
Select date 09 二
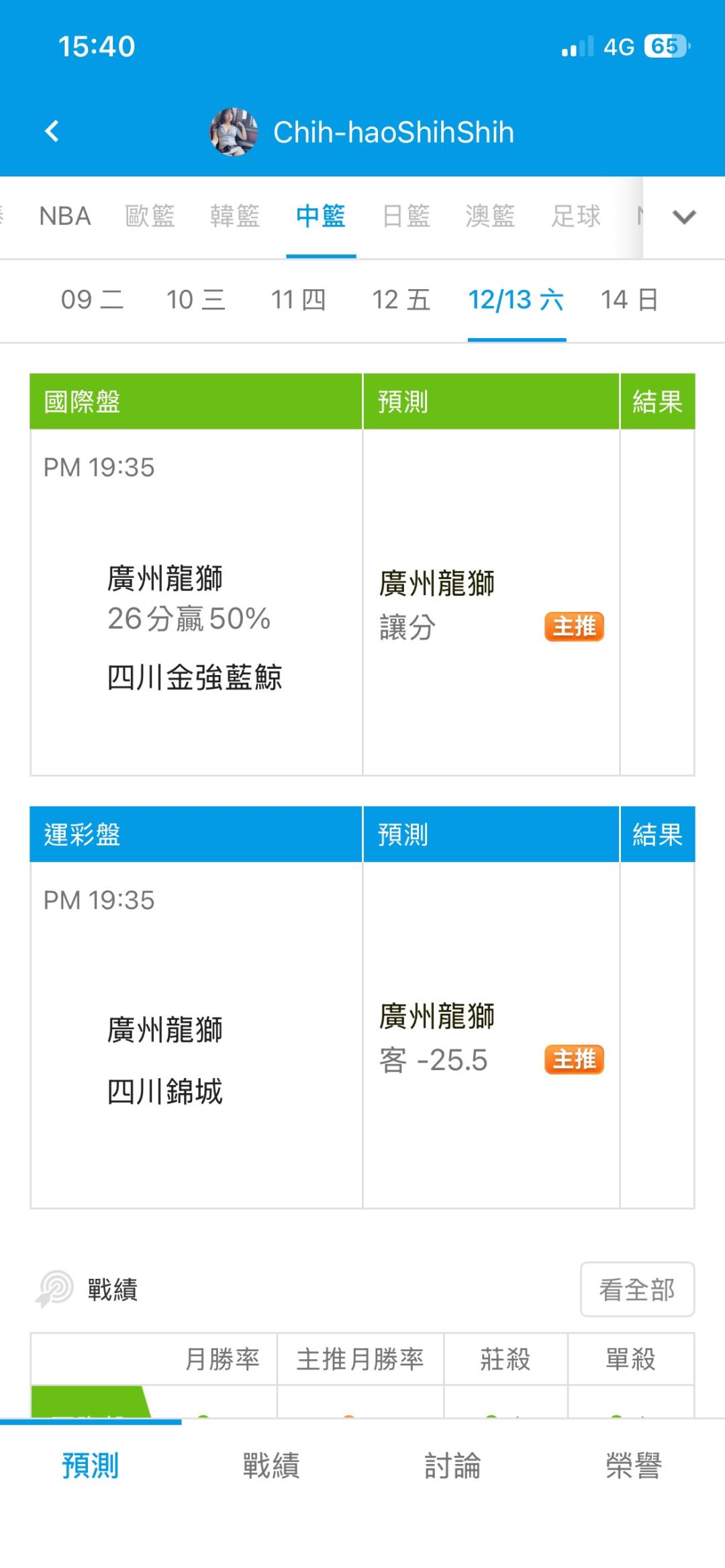pyautogui.click(x=92, y=300)
